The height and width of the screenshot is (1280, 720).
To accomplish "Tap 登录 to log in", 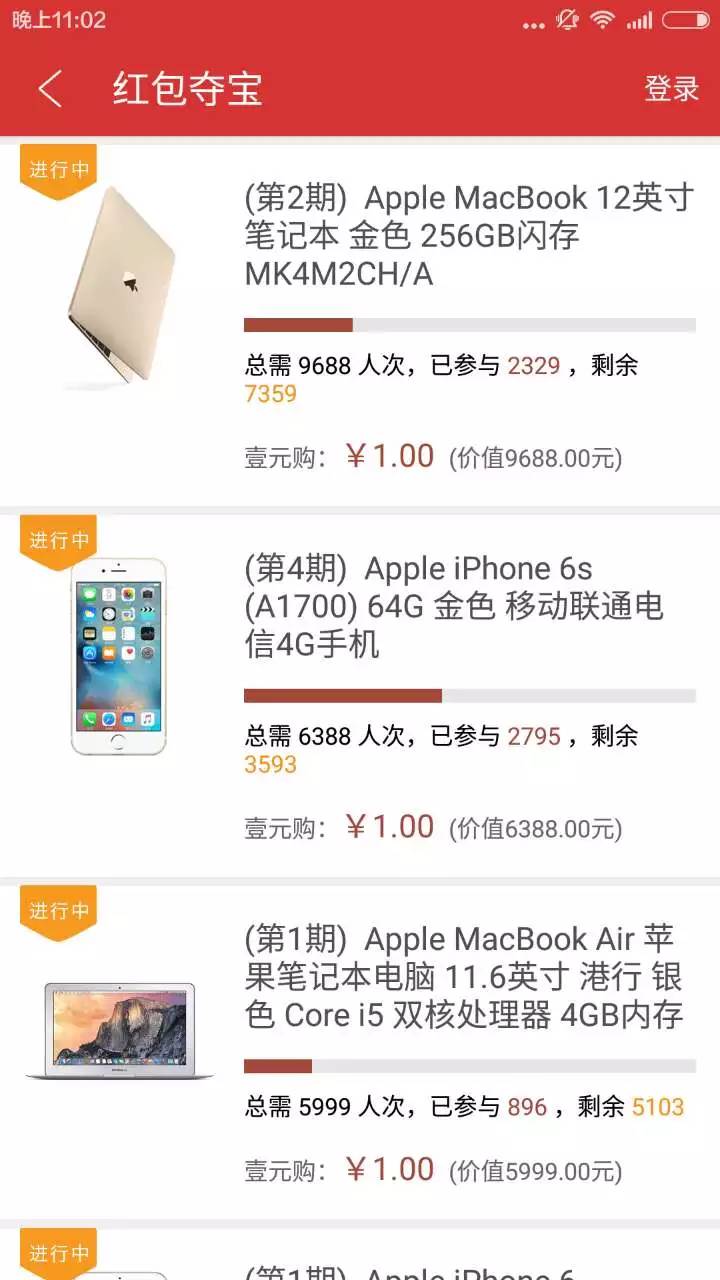I will (671, 89).
